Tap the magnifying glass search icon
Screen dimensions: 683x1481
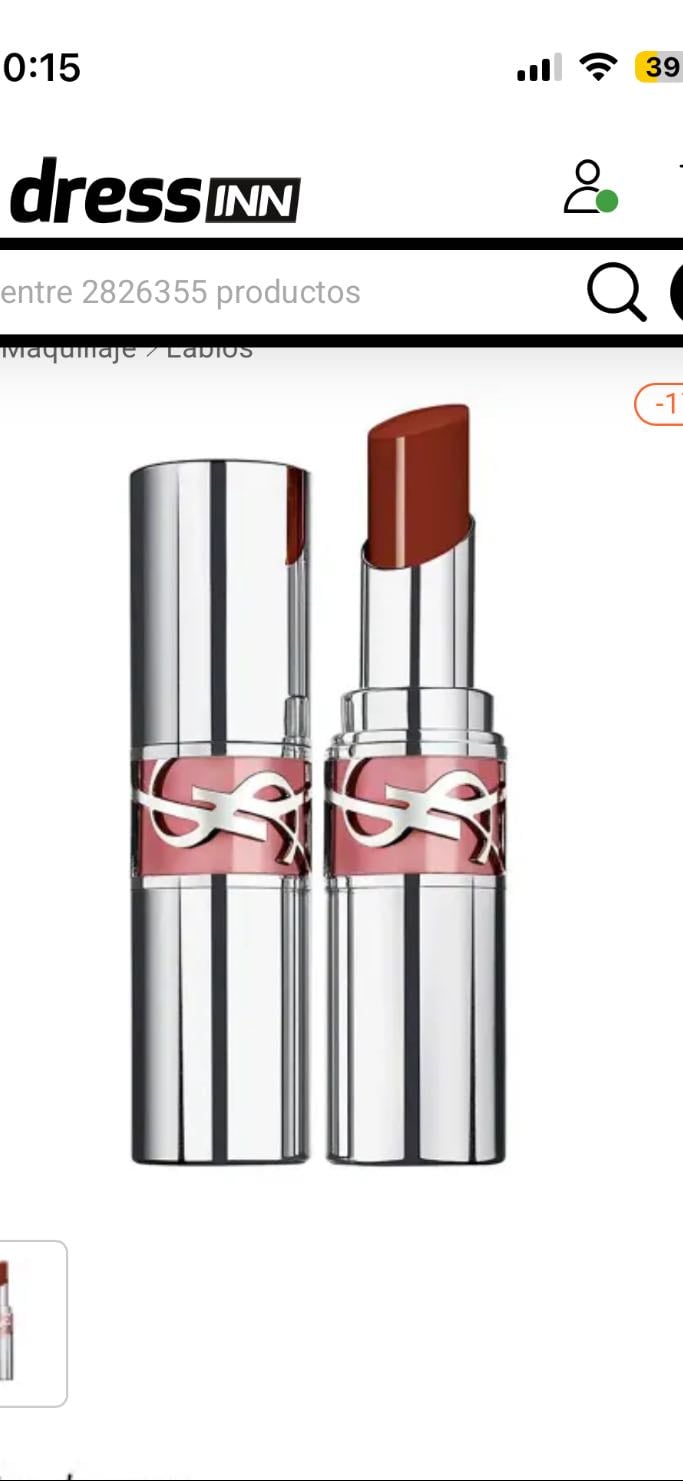coord(616,292)
